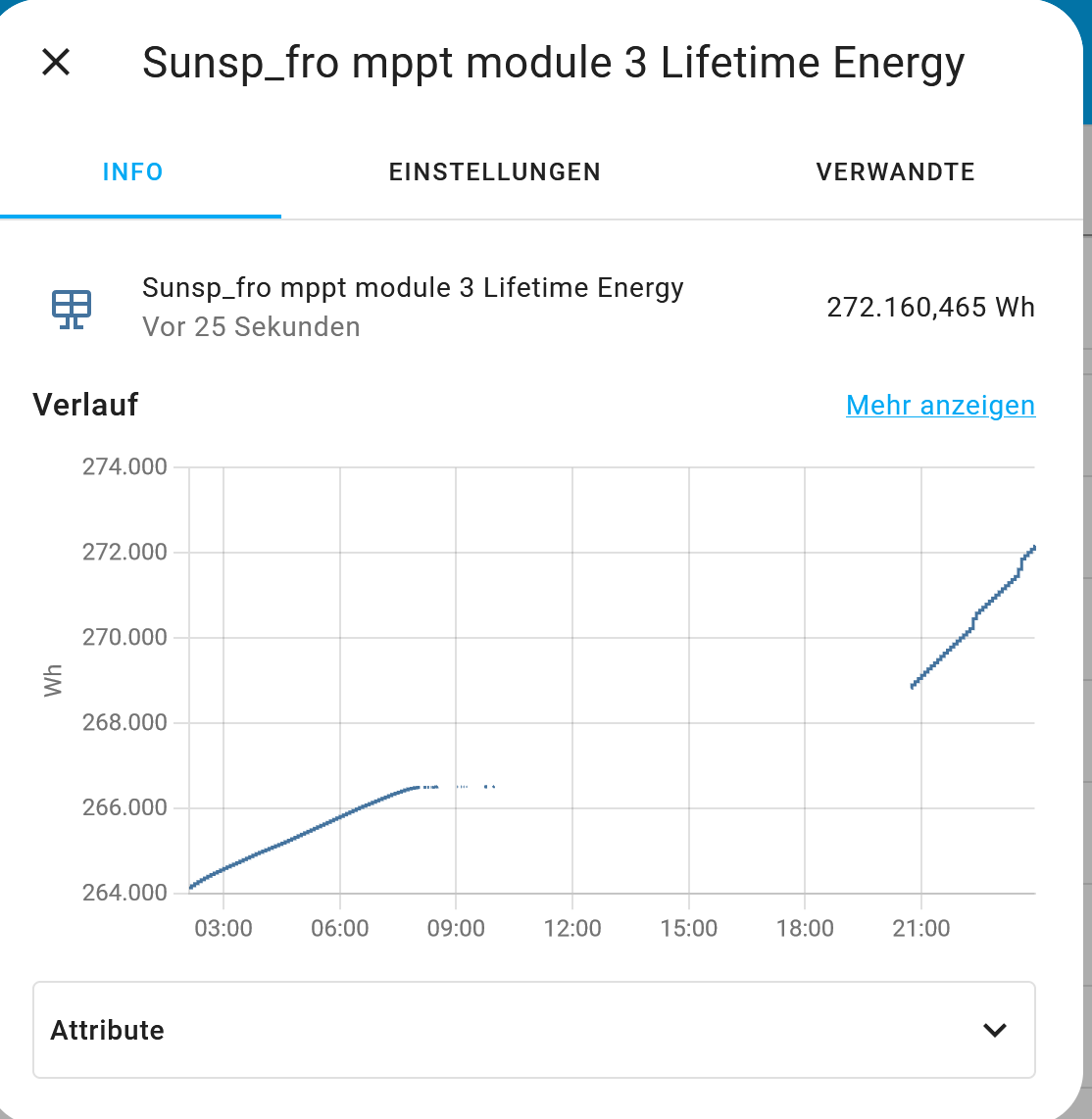
Task: Click the Verlauf section heading
Action: pos(85,405)
